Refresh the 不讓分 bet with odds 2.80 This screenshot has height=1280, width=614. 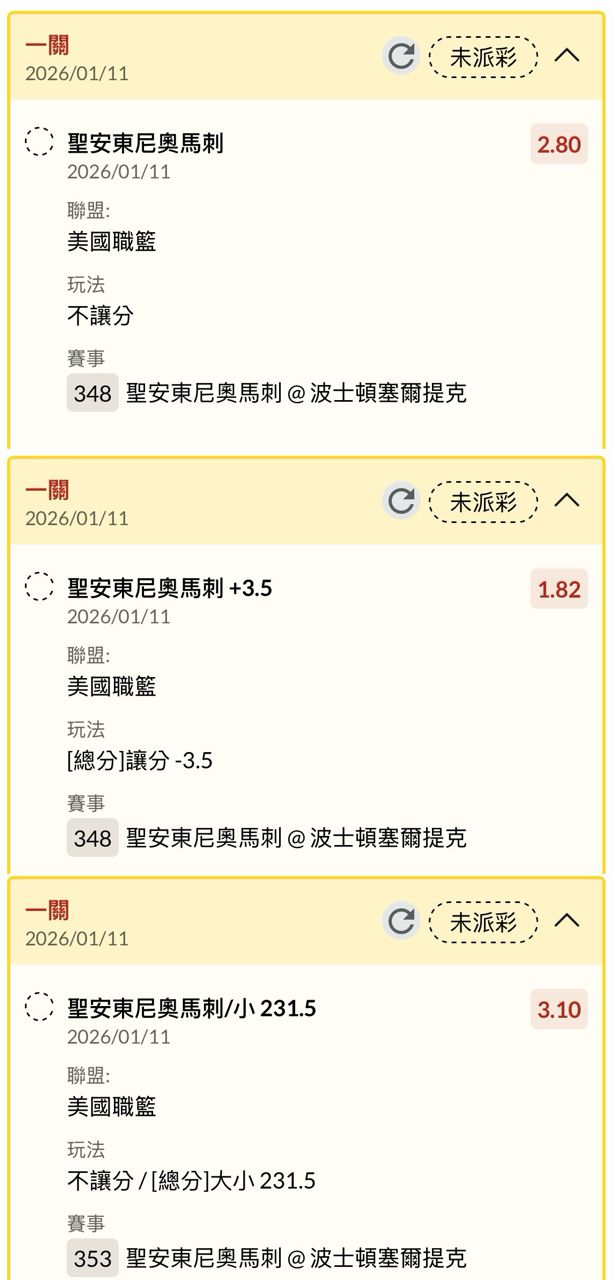(x=401, y=56)
